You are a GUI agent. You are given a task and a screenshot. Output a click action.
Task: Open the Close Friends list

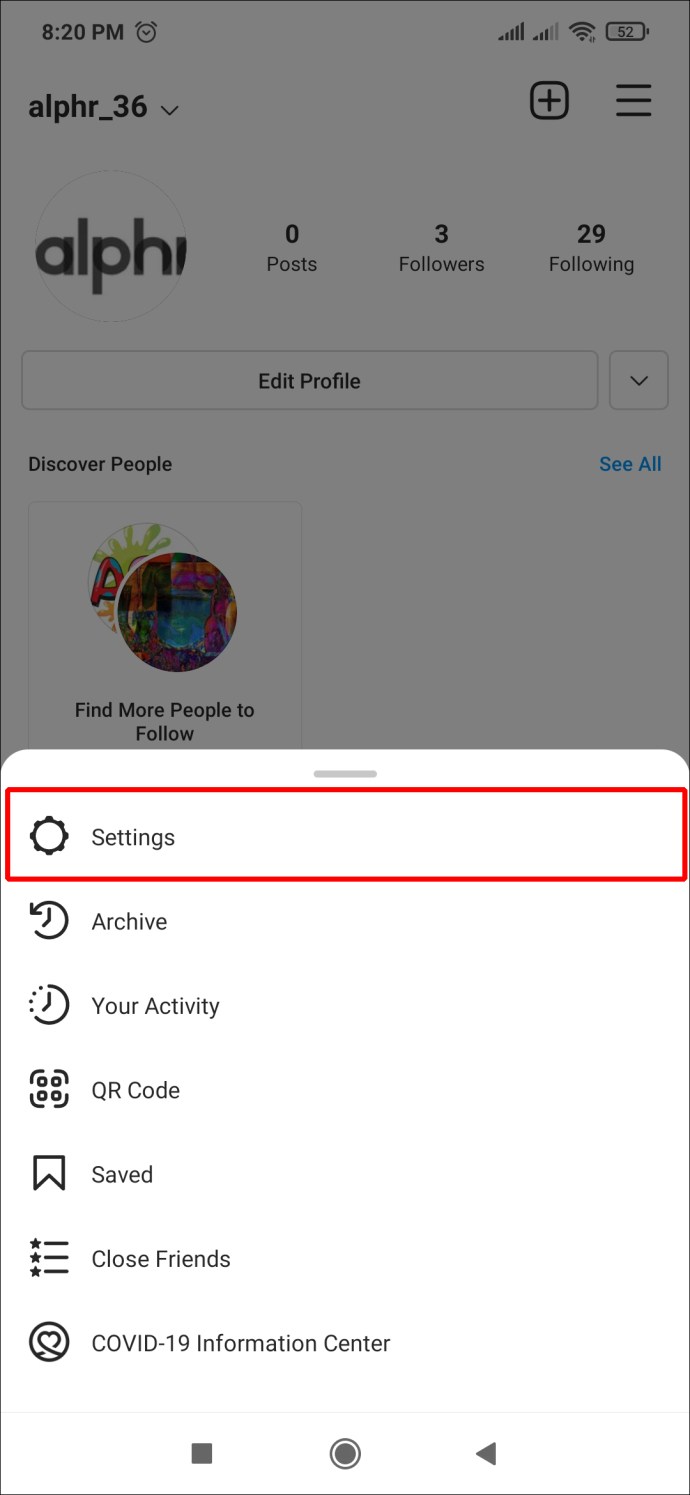tap(160, 1259)
